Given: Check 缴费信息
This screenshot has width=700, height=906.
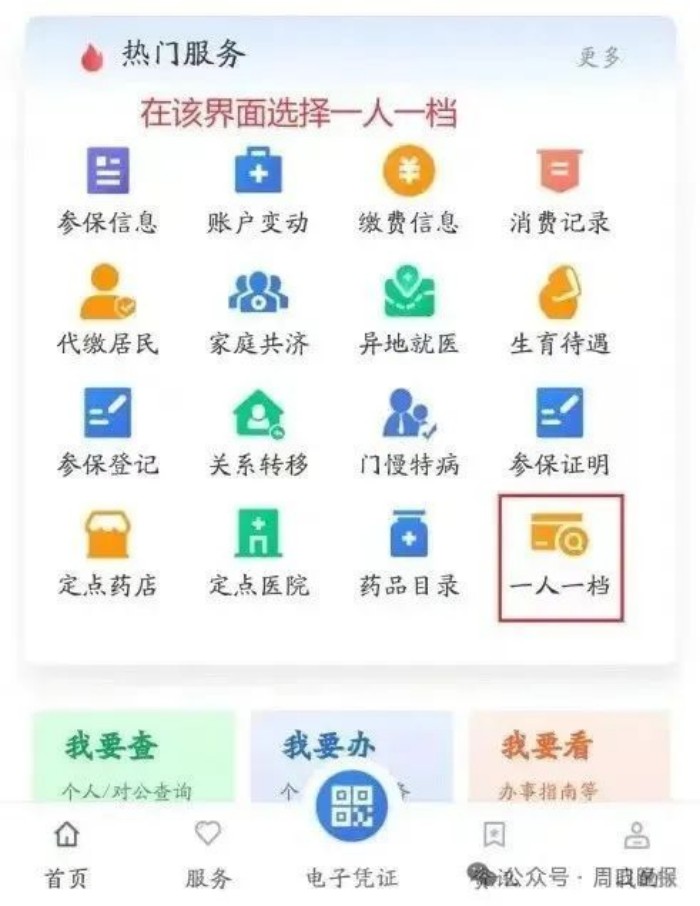Looking at the screenshot, I should [x=408, y=190].
